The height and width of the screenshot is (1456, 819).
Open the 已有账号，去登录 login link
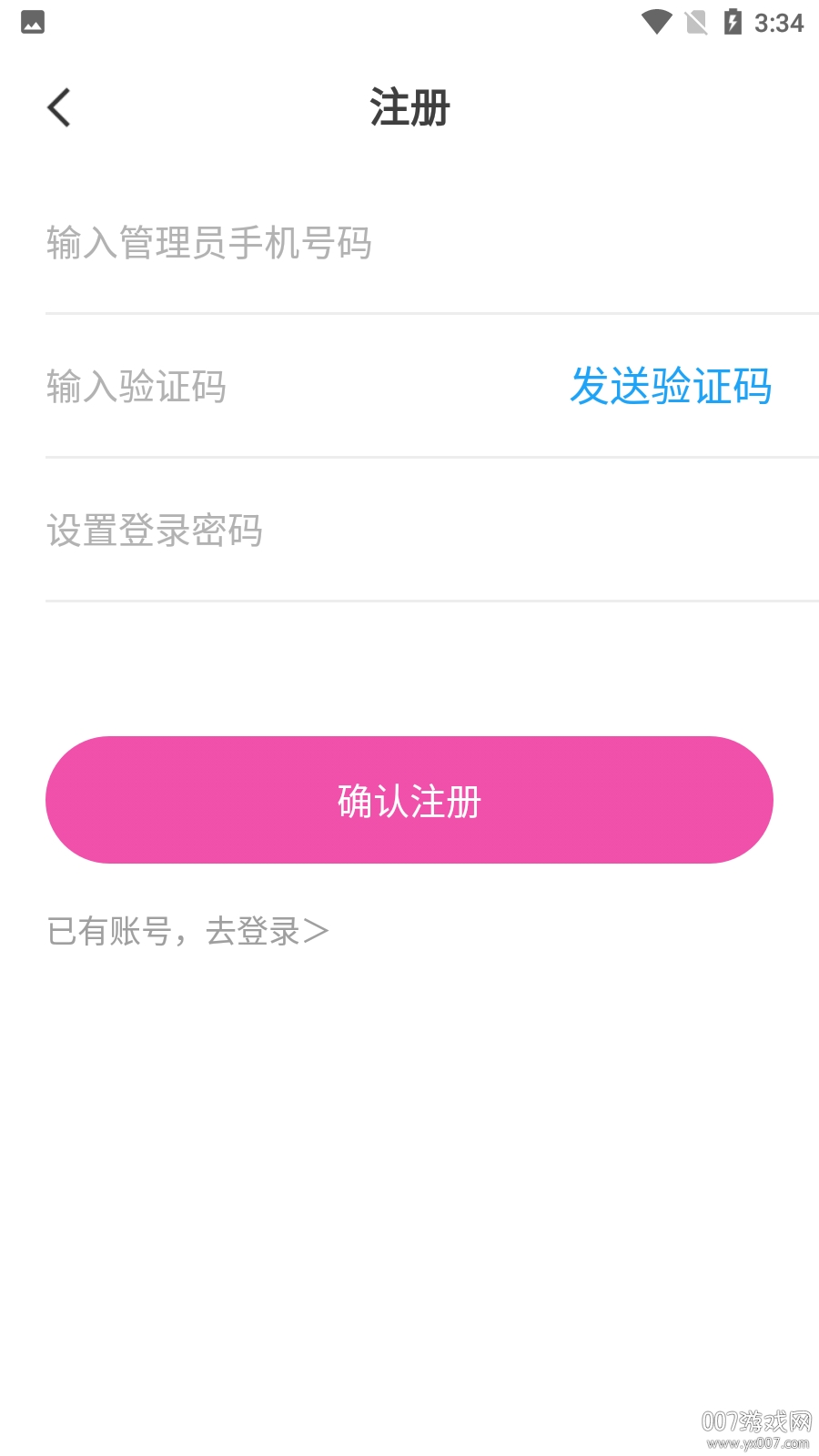point(187,931)
